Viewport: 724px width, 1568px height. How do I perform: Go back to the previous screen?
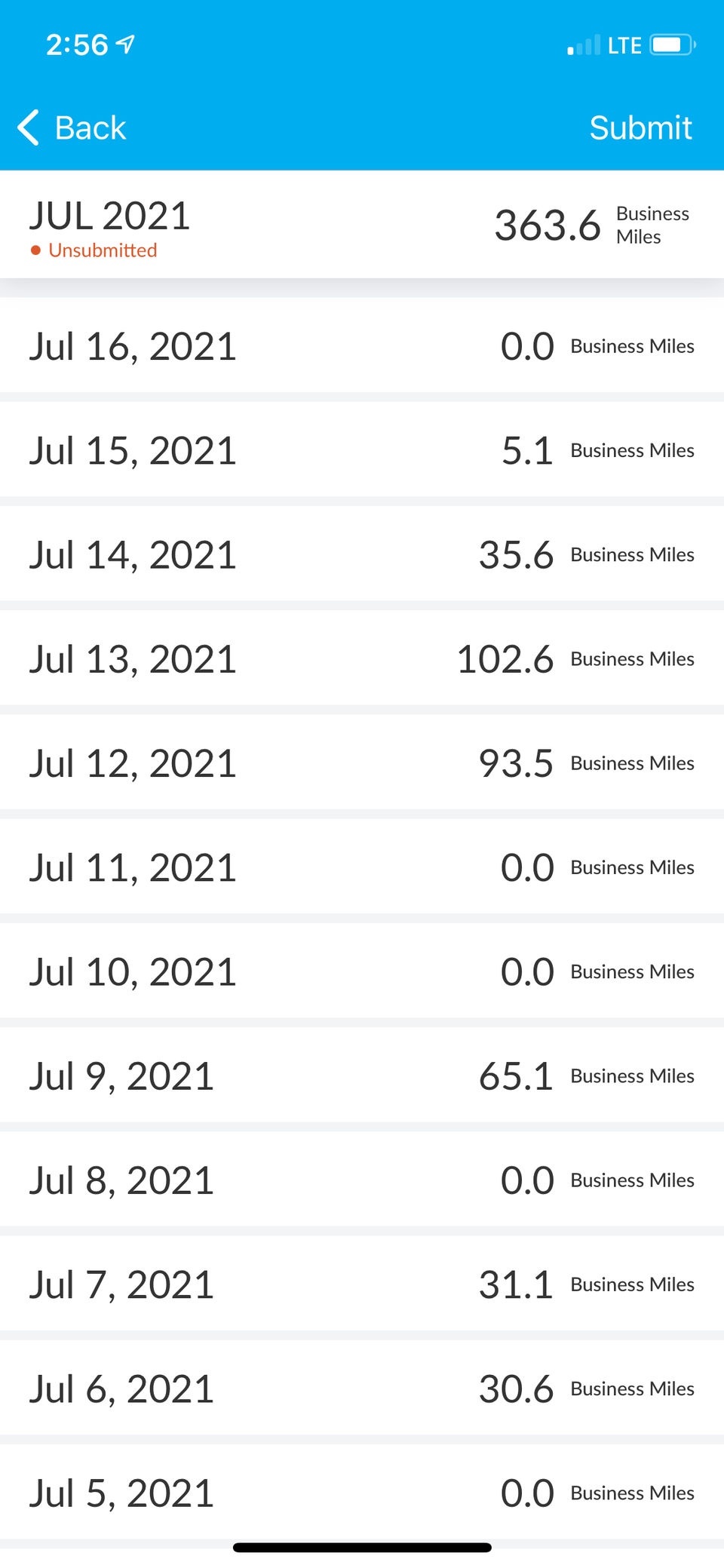[x=72, y=127]
